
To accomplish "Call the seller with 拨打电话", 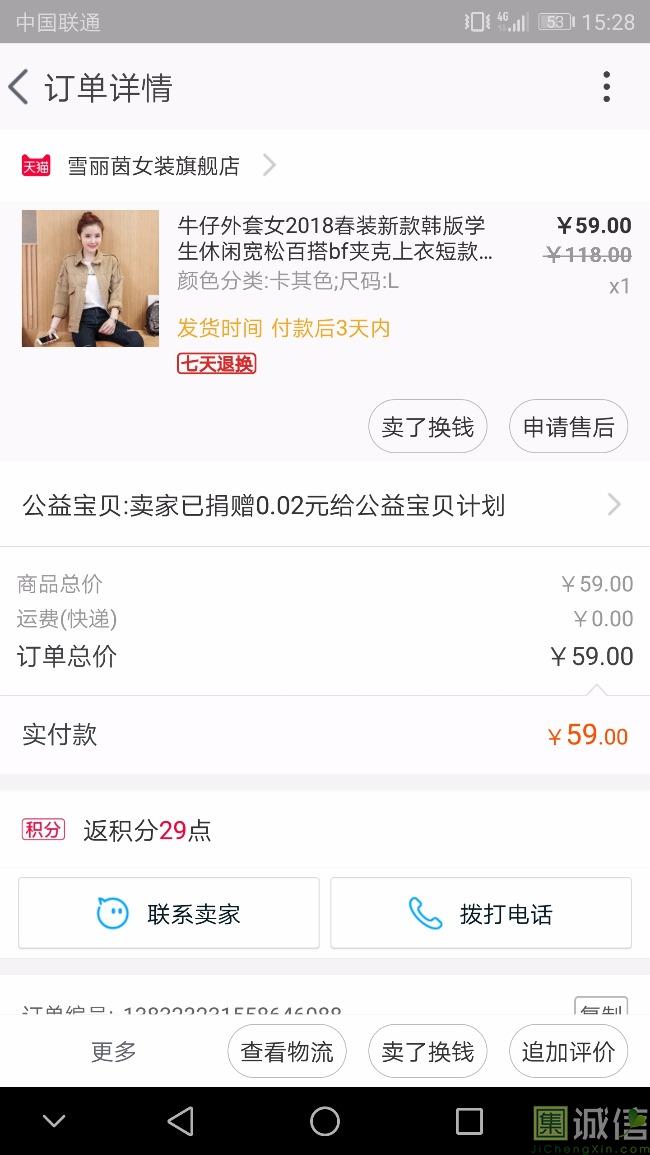I will [x=481, y=913].
